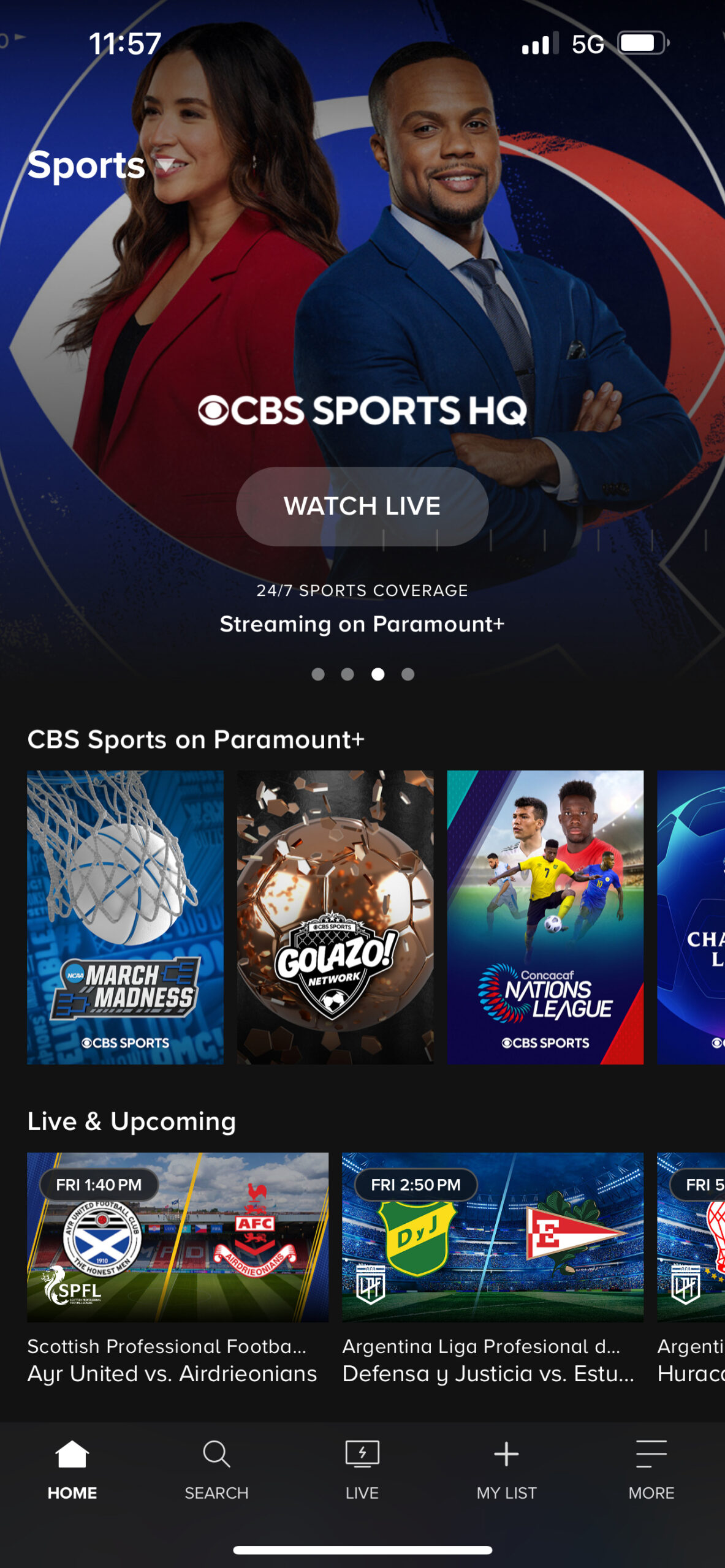Open My List with the plus icon
This screenshot has height=1568, width=725.
(507, 1452)
